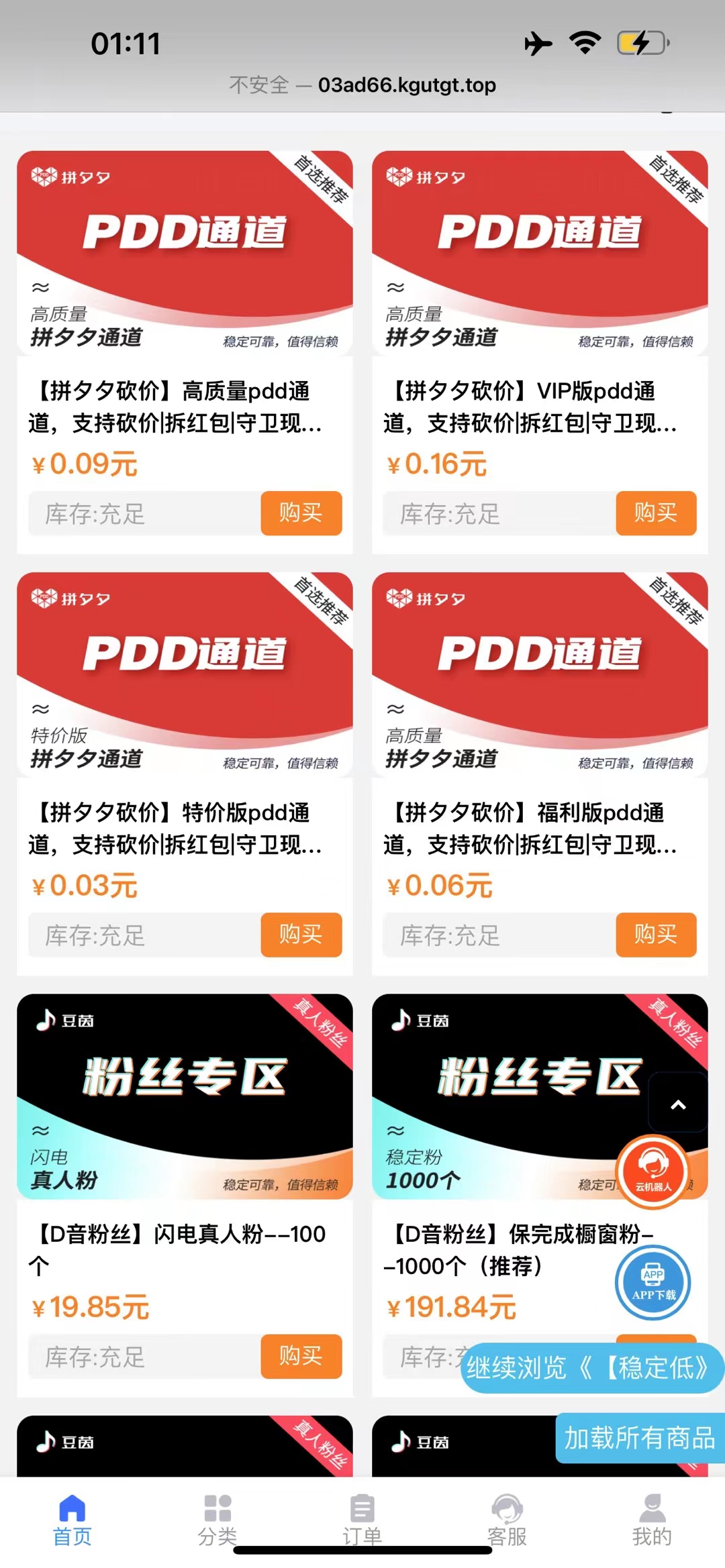The width and height of the screenshot is (725, 1568).
Task: Tap 购买 on the VIP版pdd通道 card
Action: point(656,513)
